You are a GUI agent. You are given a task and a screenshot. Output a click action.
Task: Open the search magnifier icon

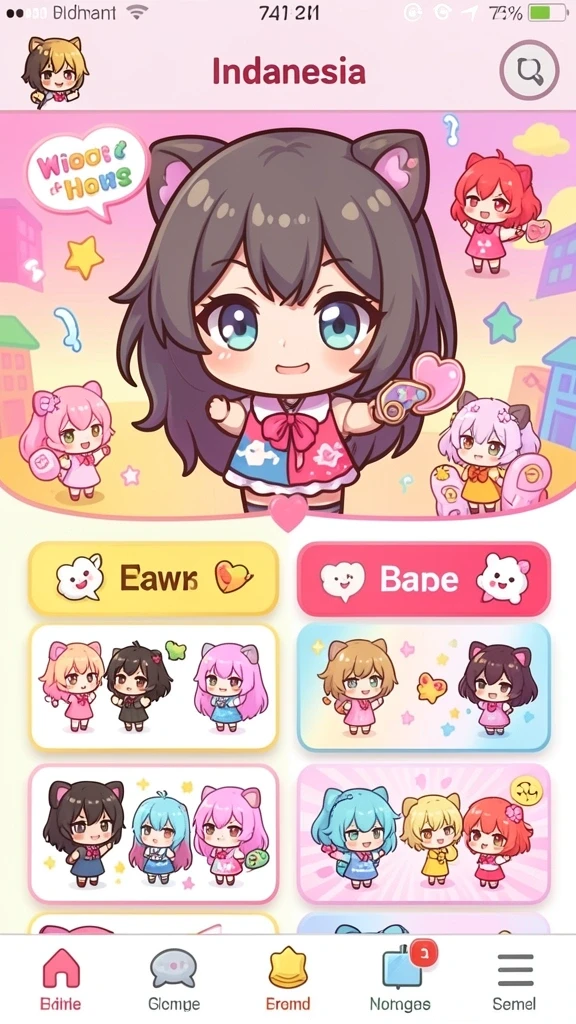pos(529,70)
